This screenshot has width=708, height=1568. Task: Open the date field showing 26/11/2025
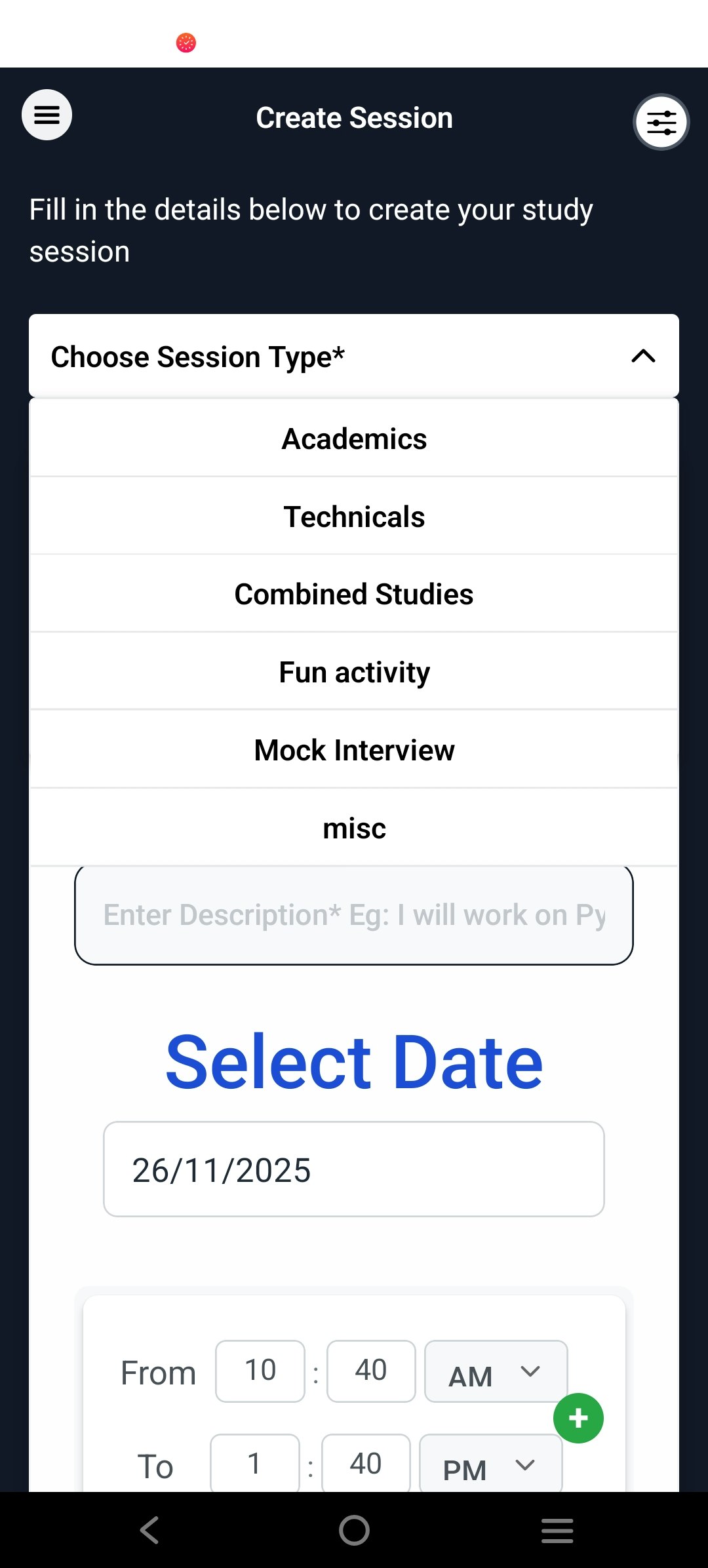[354, 1169]
